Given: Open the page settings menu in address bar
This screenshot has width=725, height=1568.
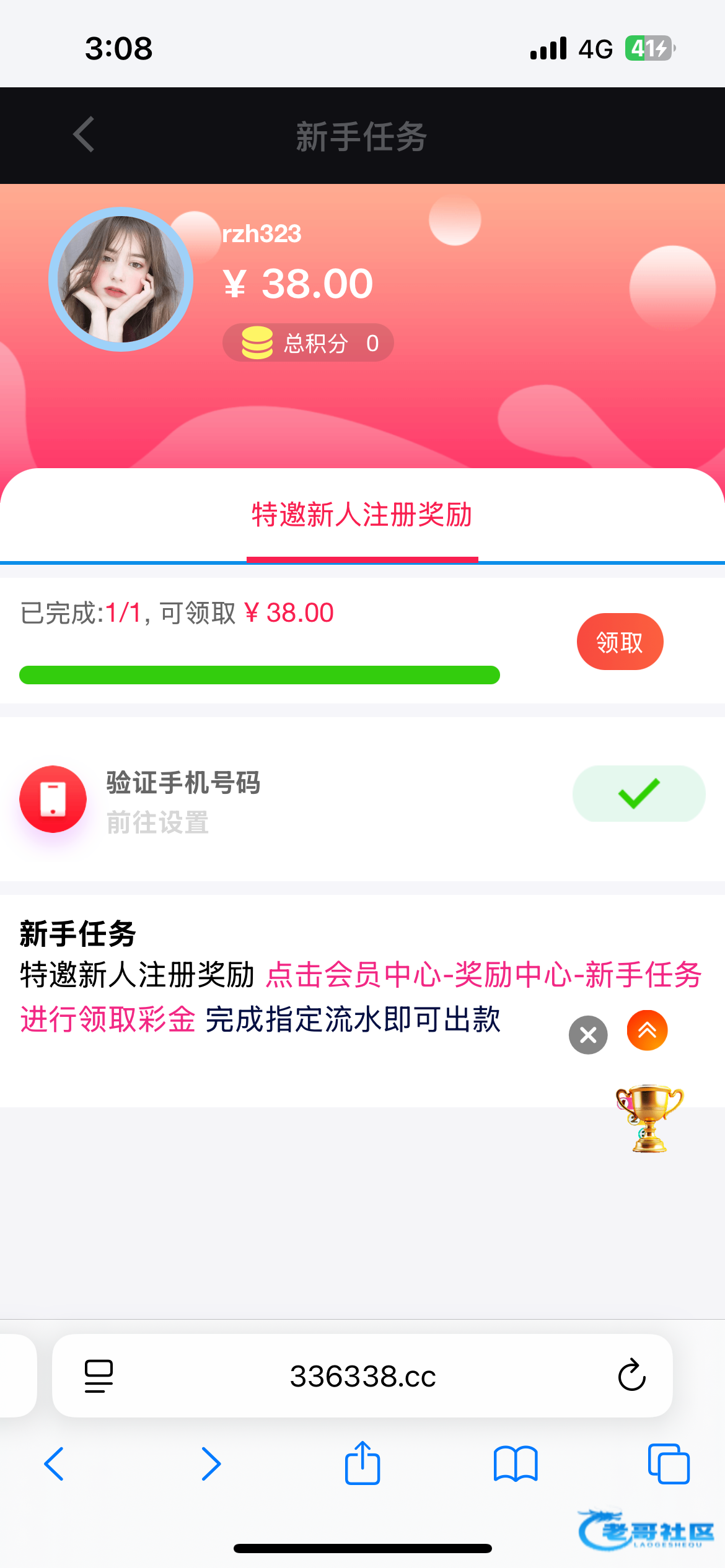Looking at the screenshot, I should click(x=99, y=1376).
